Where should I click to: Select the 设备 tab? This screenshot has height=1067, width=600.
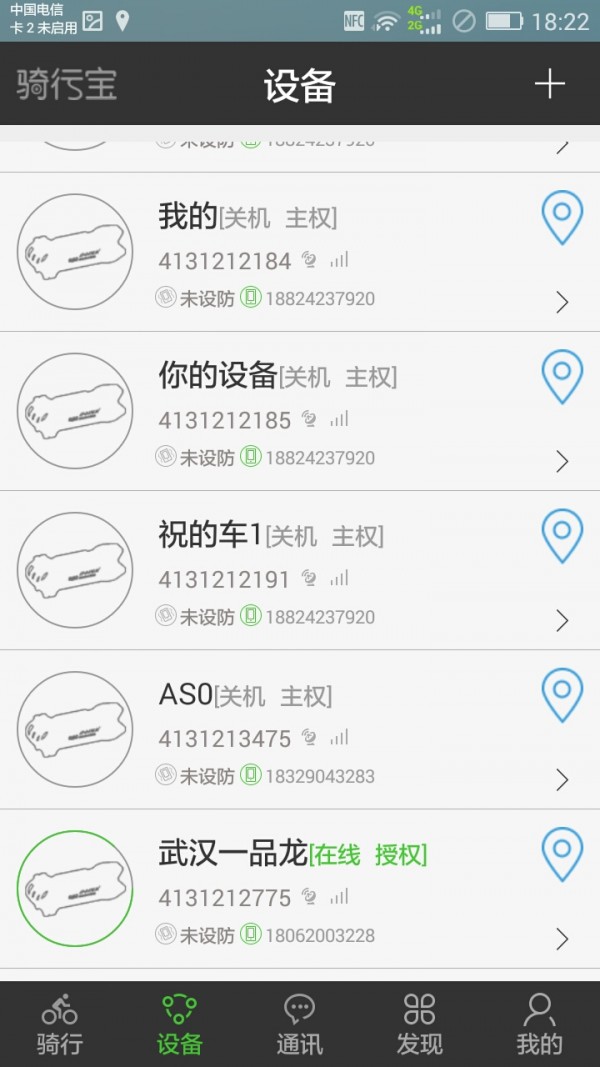(180, 1024)
